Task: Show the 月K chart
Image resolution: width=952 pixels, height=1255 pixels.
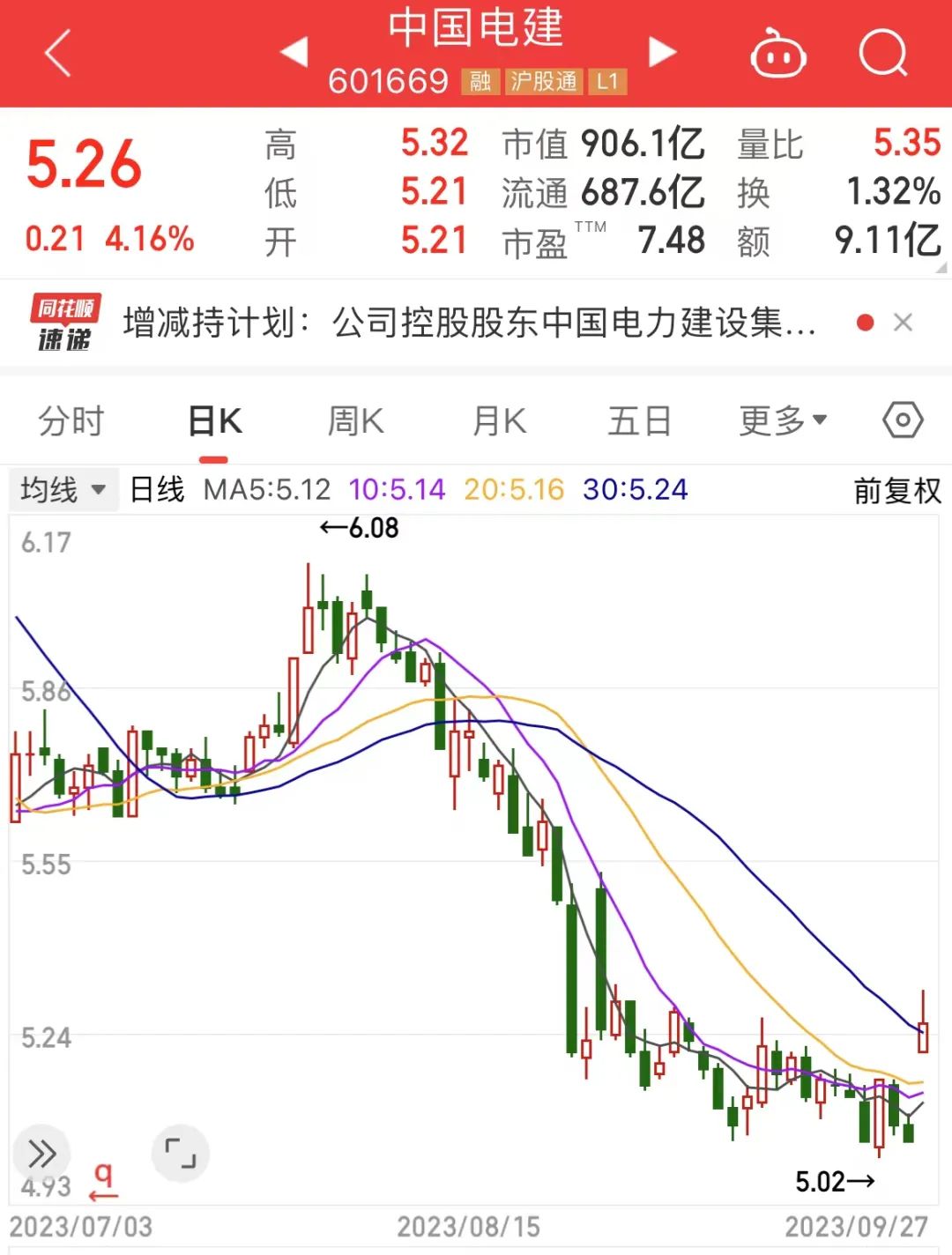Action: (499, 421)
